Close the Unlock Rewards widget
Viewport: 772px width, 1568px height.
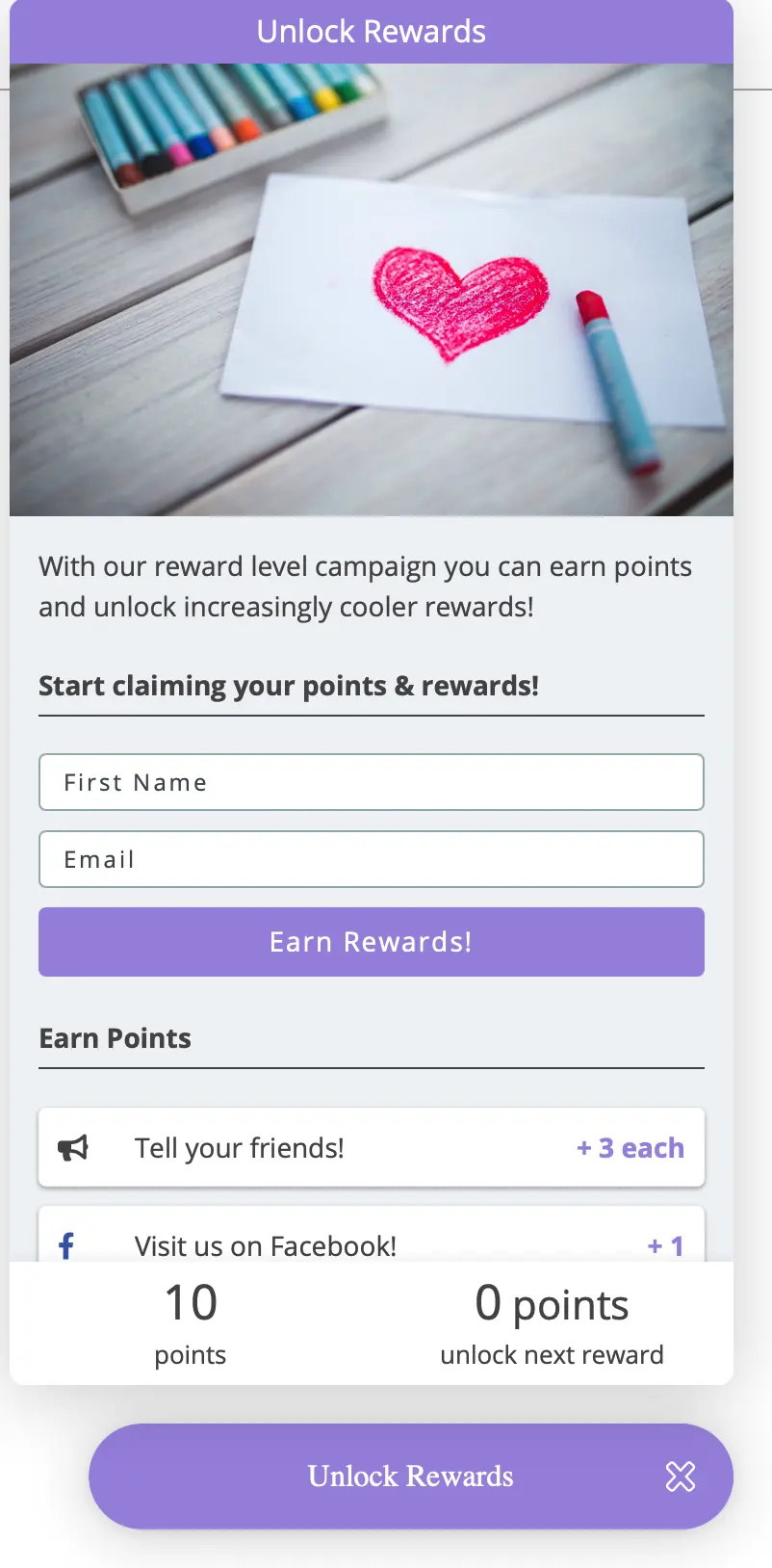[x=680, y=1477]
